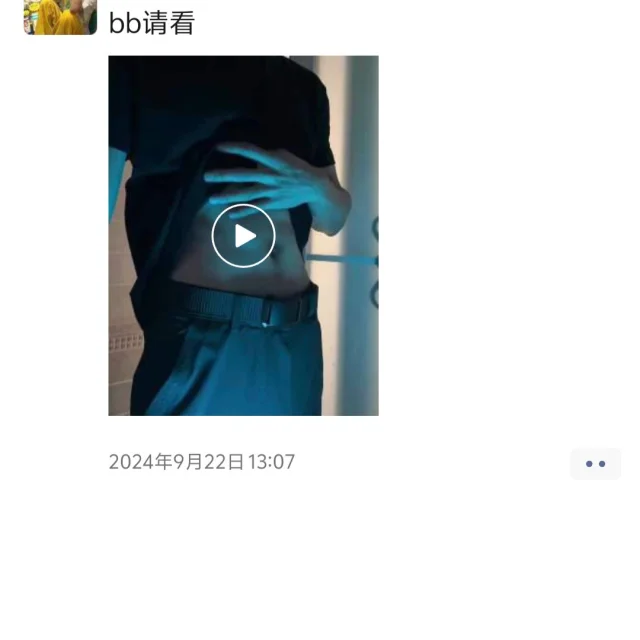Open the two-dot like and comment menu
The width and height of the screenshot is (640, 640).
click(596, 464)
